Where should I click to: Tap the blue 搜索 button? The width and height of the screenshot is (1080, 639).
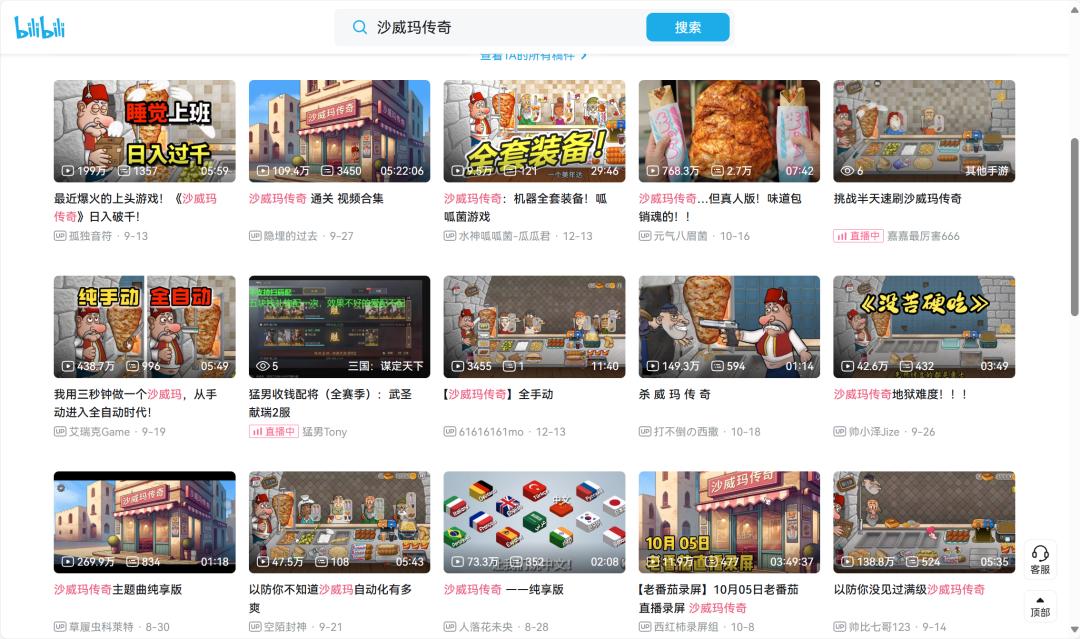point(687,27)
